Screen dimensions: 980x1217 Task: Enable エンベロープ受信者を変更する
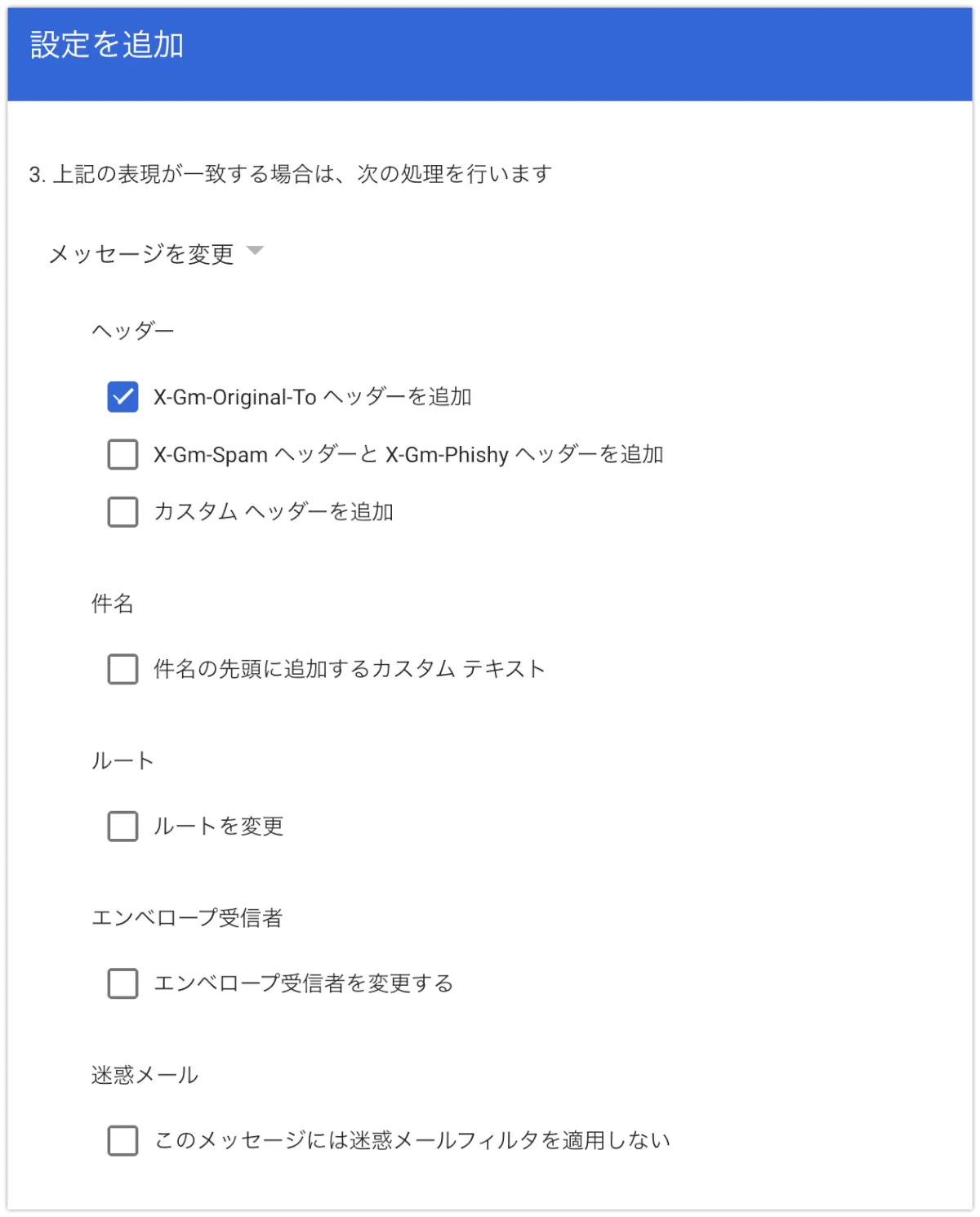point(122,983)
